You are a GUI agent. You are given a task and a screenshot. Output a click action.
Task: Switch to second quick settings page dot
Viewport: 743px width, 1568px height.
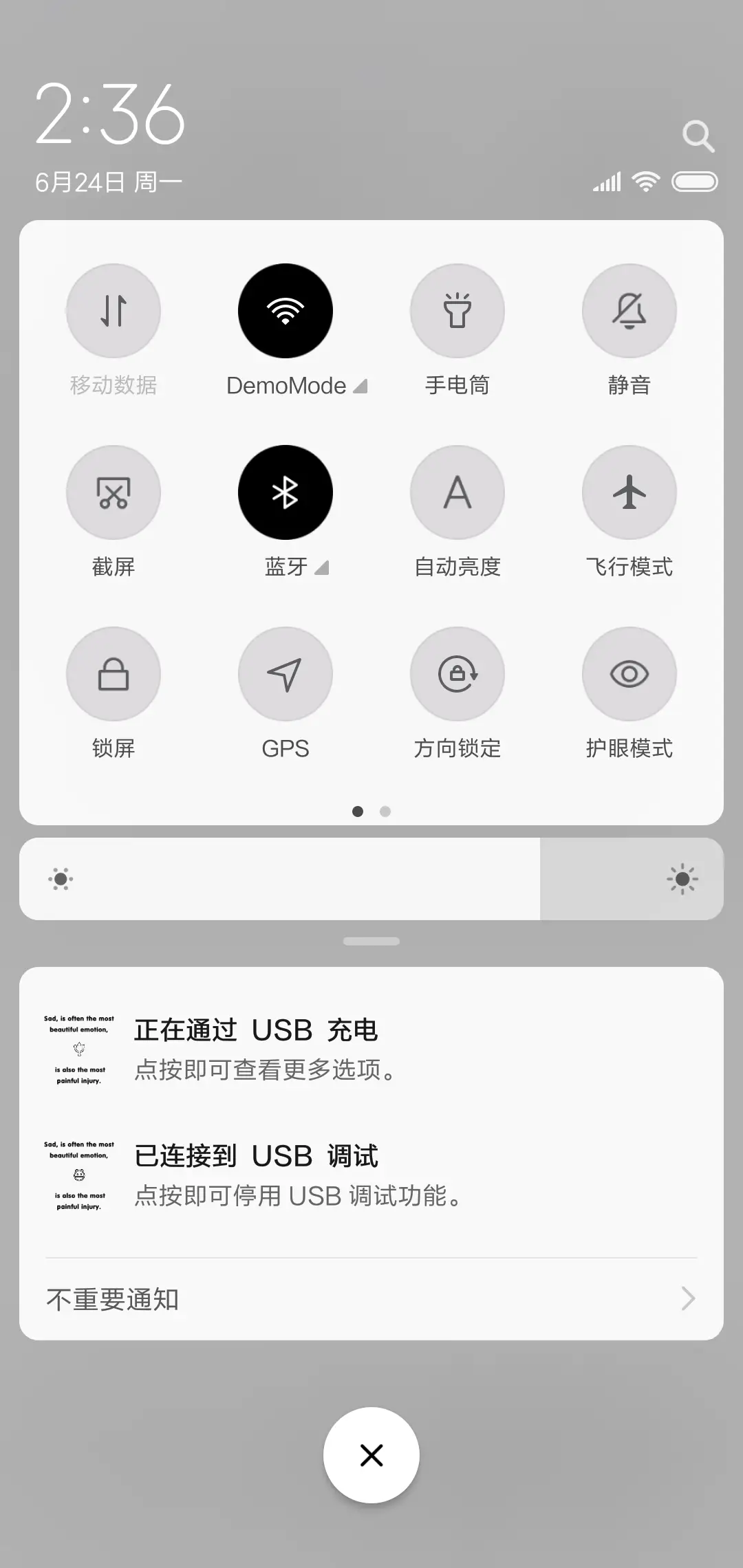click(x=386, y=812)
